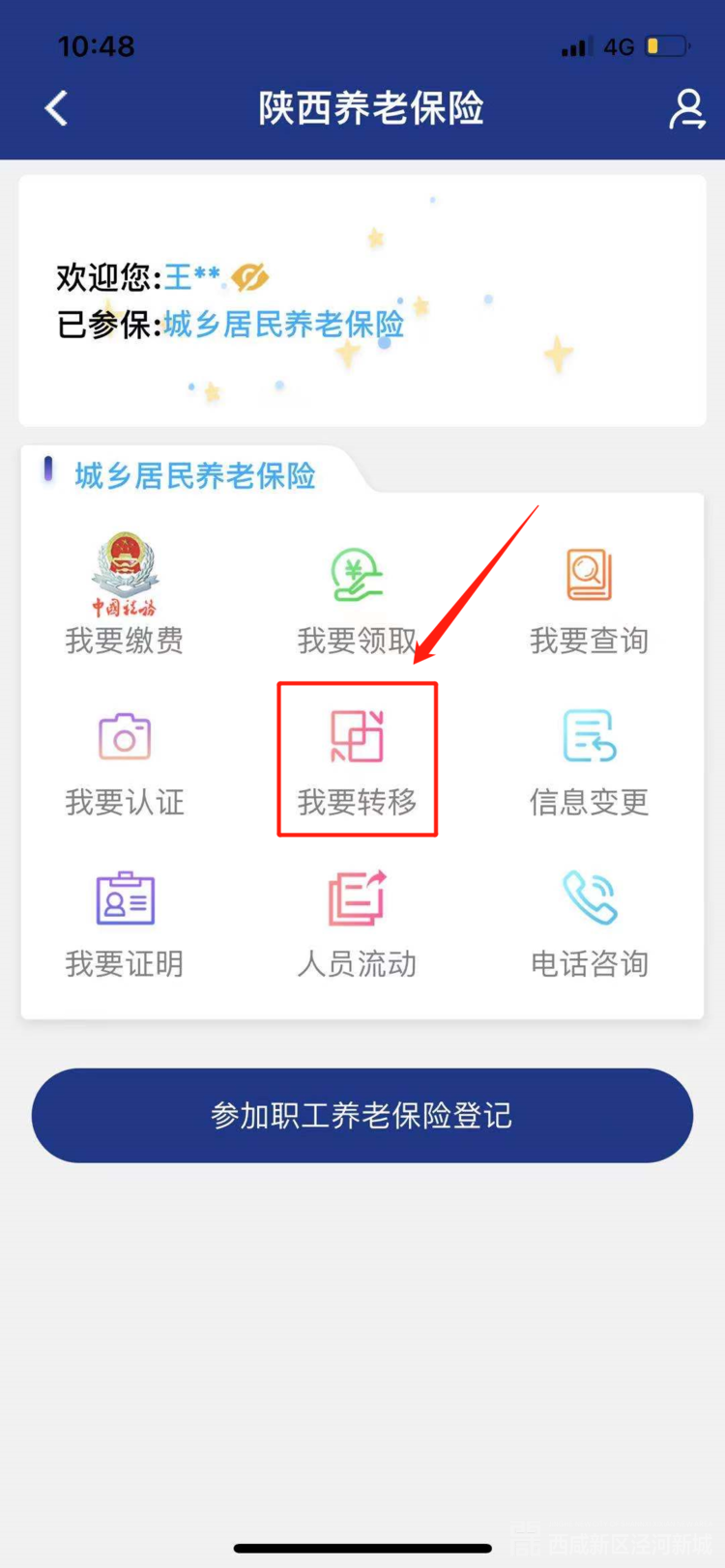Open 我要证明 certificate service
The height and width of the screenshot is (1568, 725).
(125, 925)
